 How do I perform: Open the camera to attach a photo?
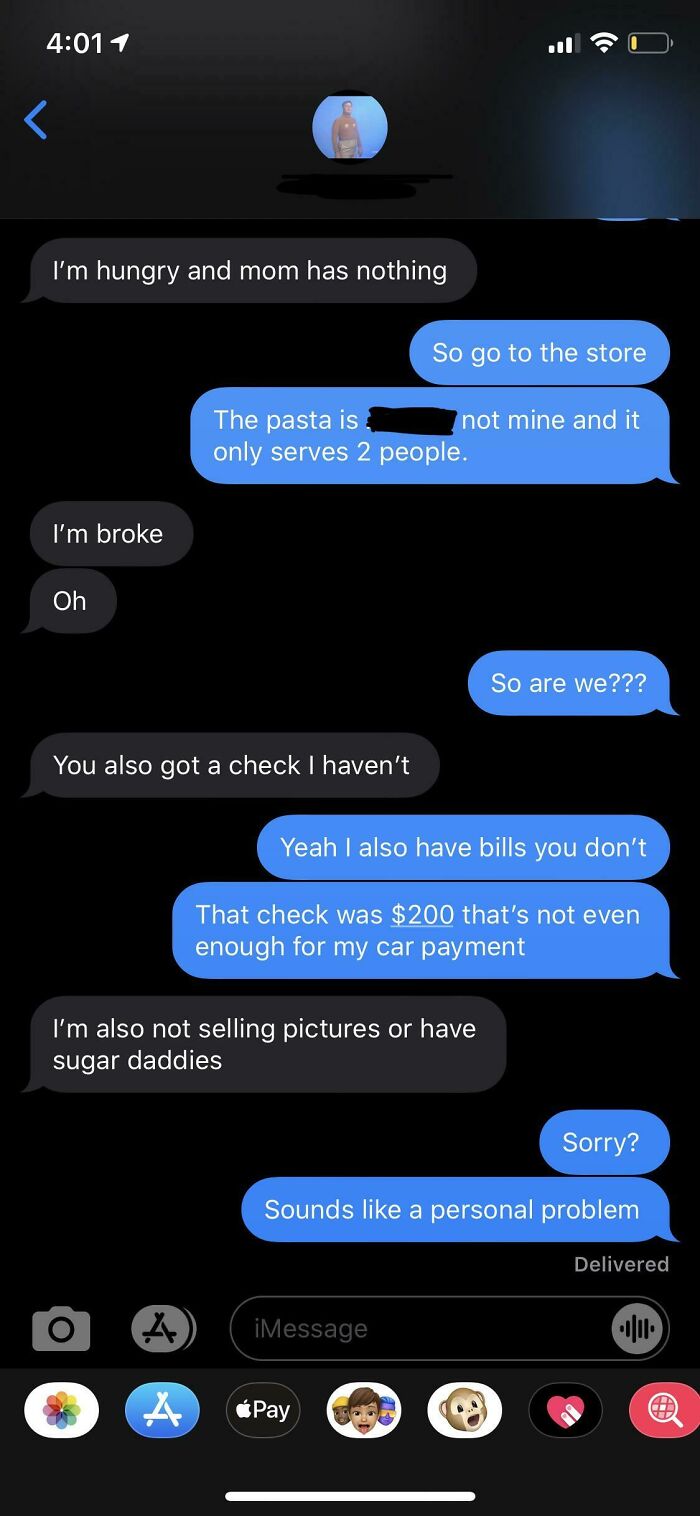(61, 1328)
